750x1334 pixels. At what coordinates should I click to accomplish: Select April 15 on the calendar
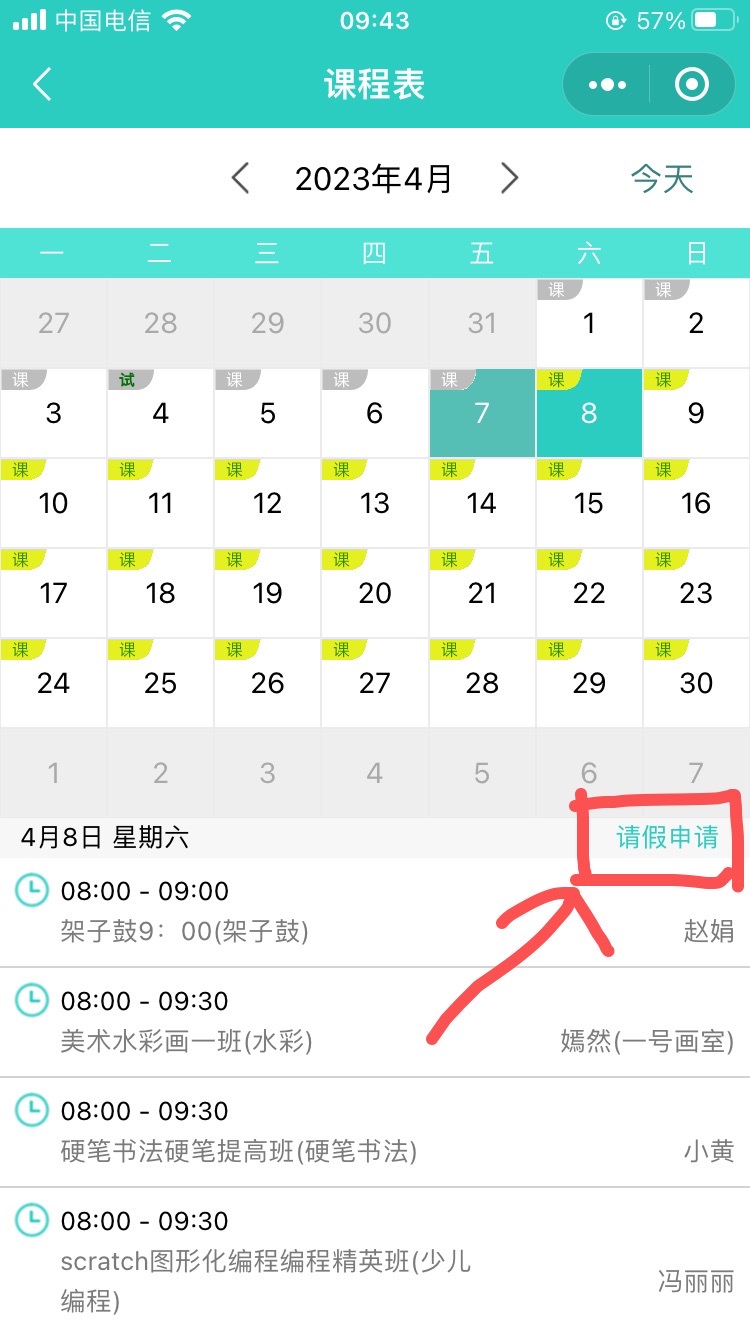tap(589, 503)
